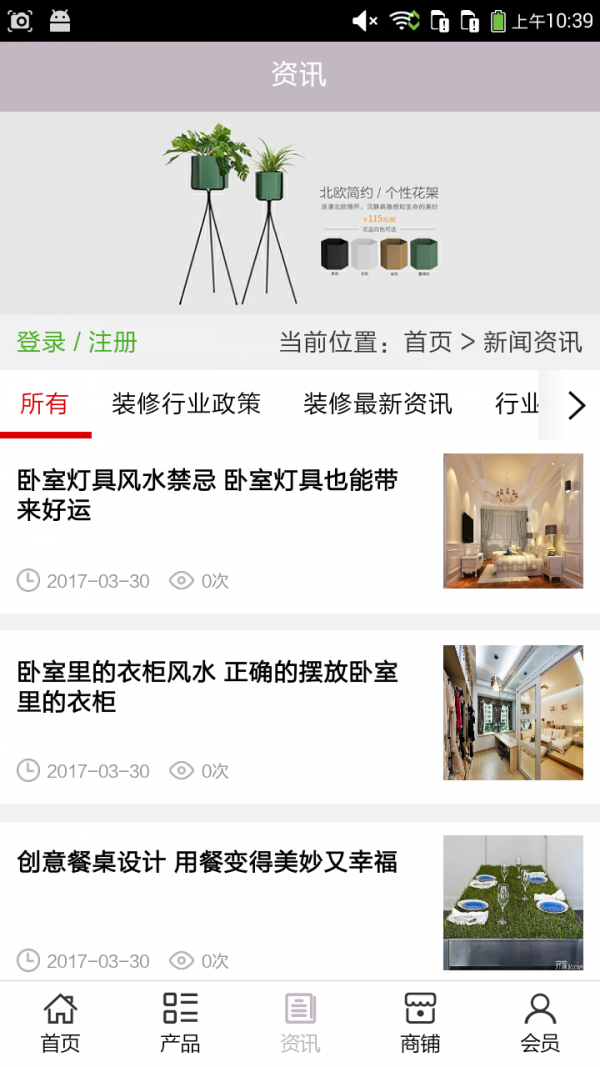Image resolution: width=600 pixels, height=1067 pixels.
Task: Select the 所有 category tab
Action: pos(45,403)
